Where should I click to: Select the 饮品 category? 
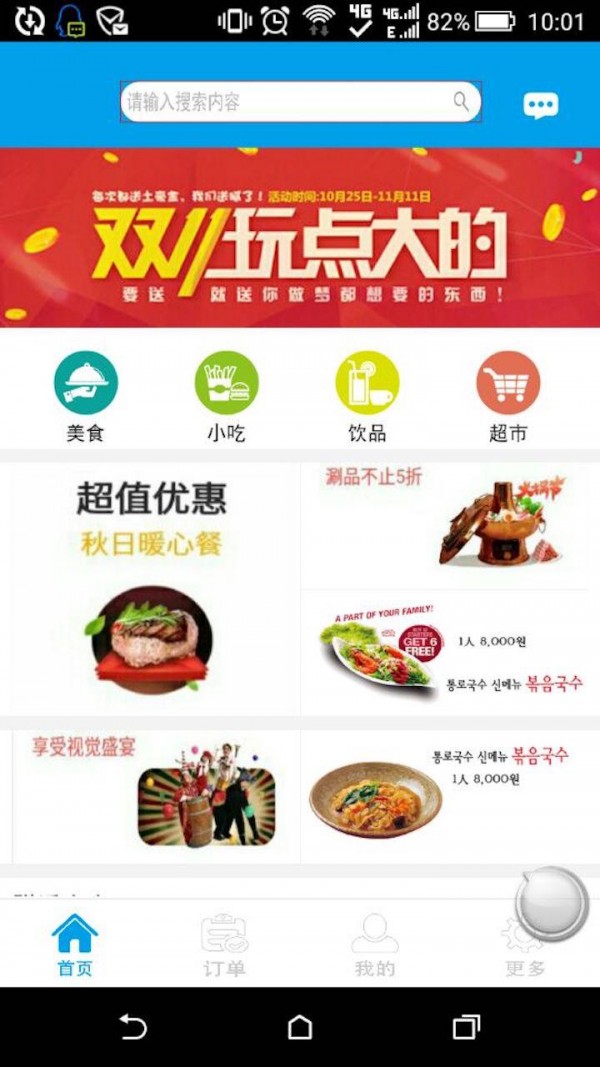click(367, 397)
